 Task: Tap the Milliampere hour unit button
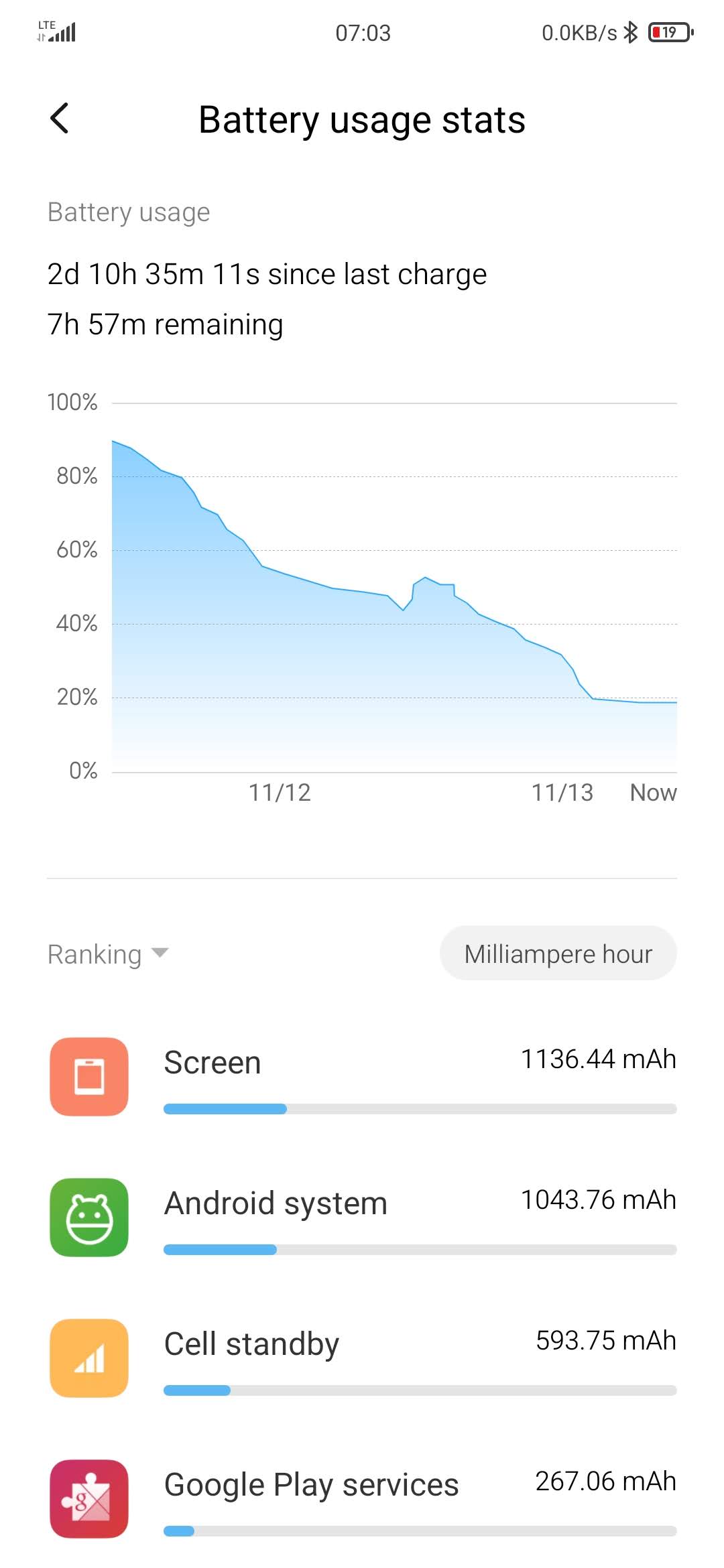coord(558,954)
